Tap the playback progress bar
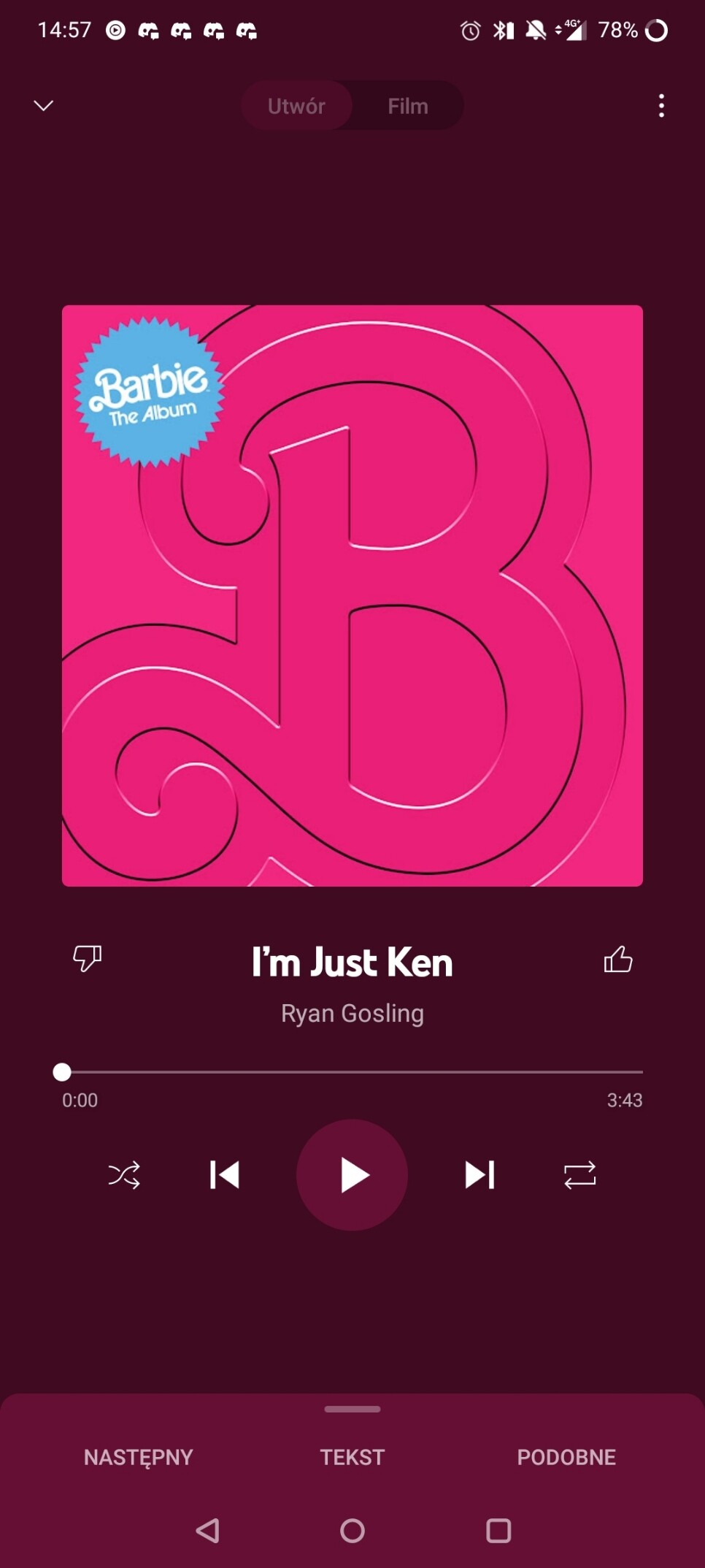705x1568 pixels. [352, 1072]
